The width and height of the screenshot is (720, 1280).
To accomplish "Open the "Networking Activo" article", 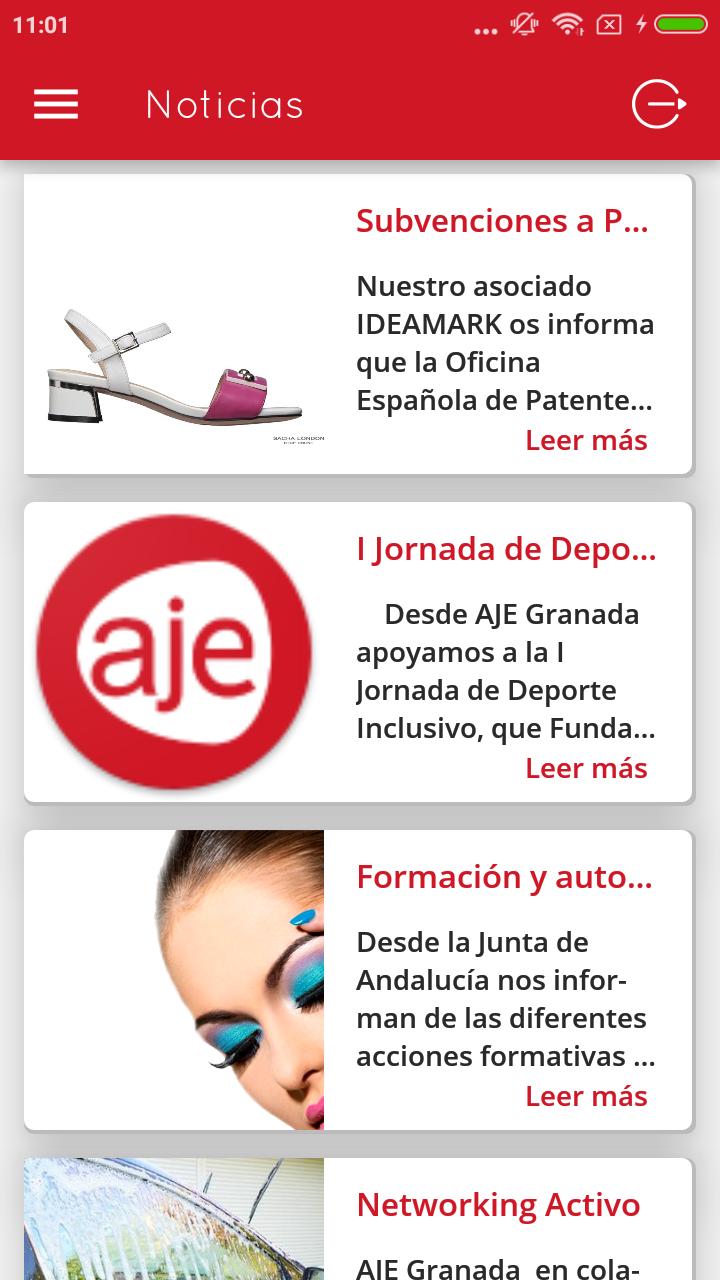I will click(498, 1204).
